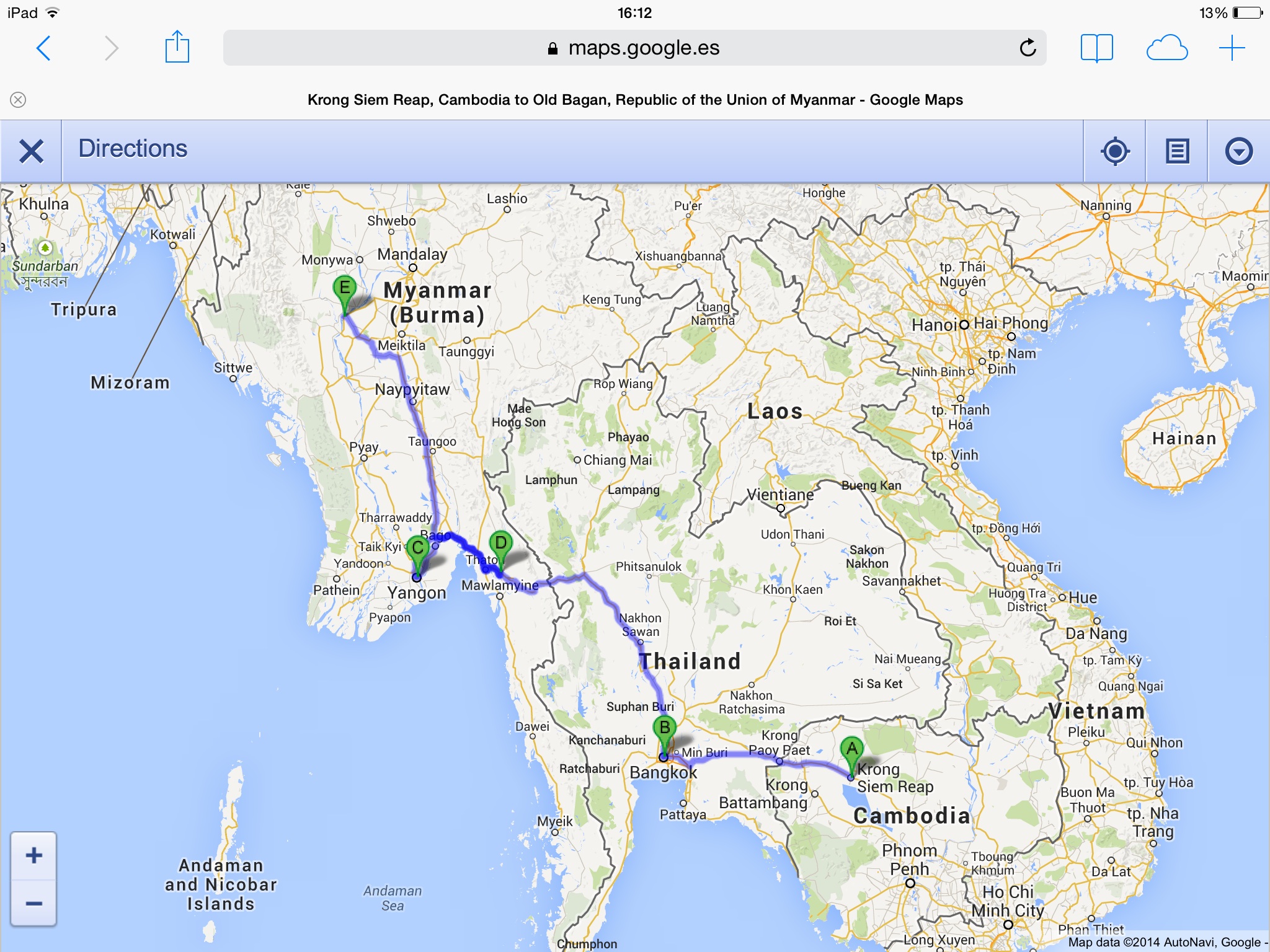
Task: Show iCloud tabs
Action: (1166, 48)
